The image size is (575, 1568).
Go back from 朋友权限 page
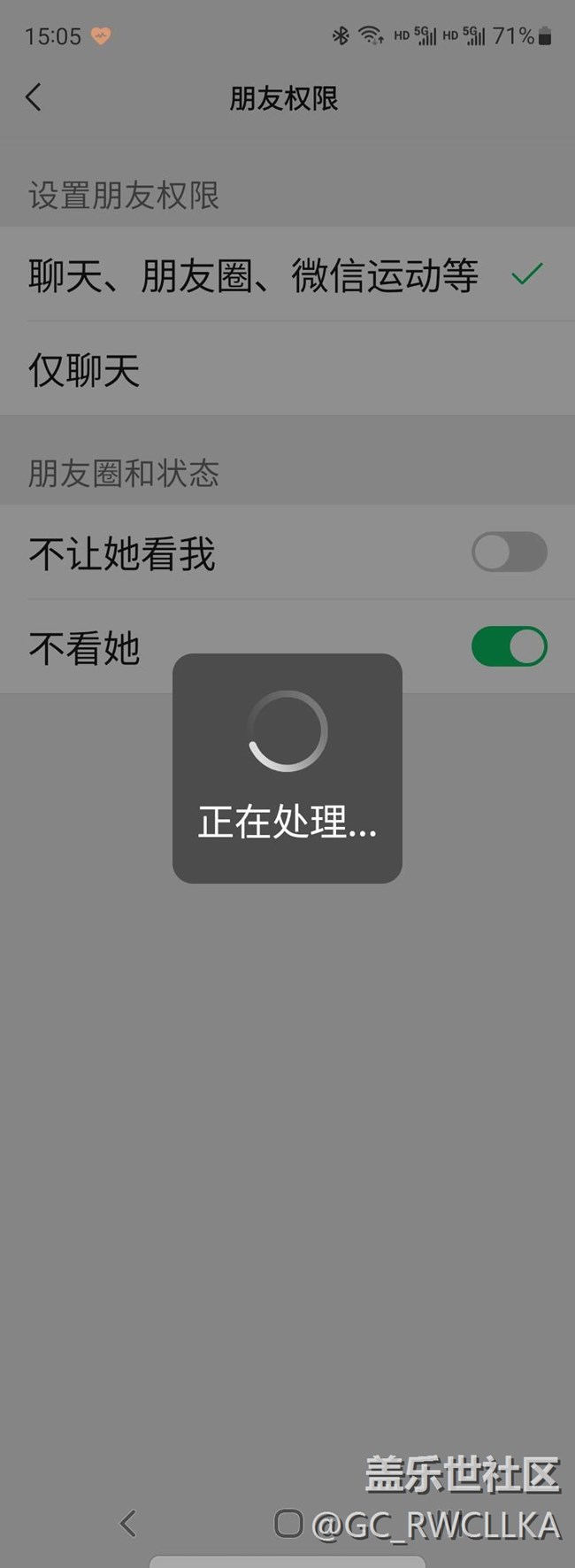tap(34, 97)
